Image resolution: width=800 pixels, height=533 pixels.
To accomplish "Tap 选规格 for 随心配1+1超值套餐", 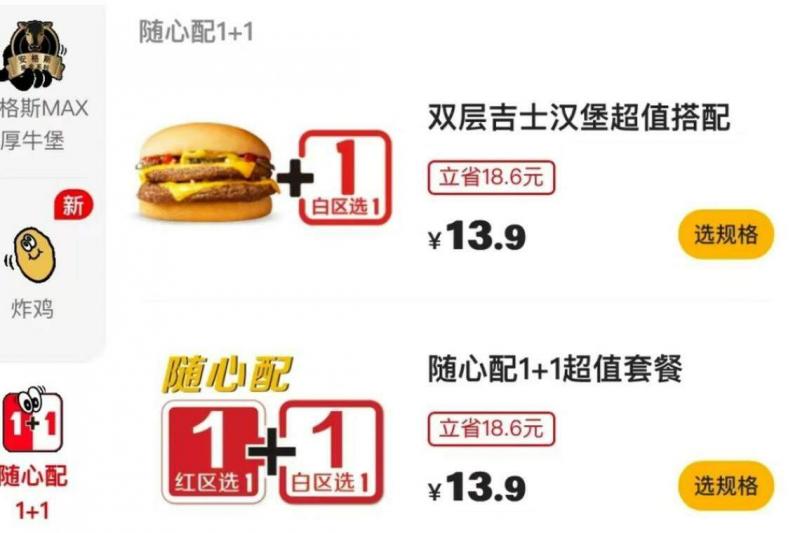I will click(x=727, y=486).
